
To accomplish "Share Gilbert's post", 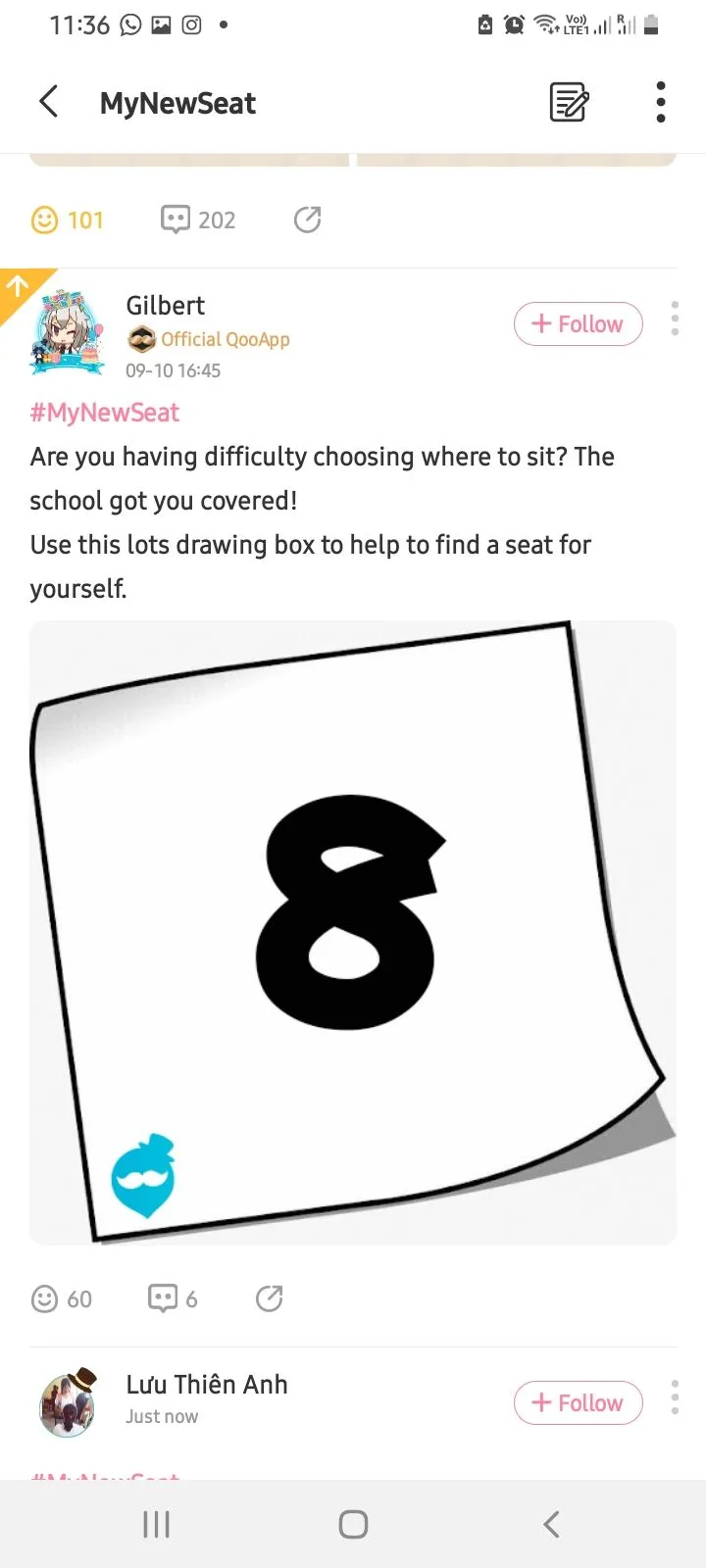I will click(270, 1298).
